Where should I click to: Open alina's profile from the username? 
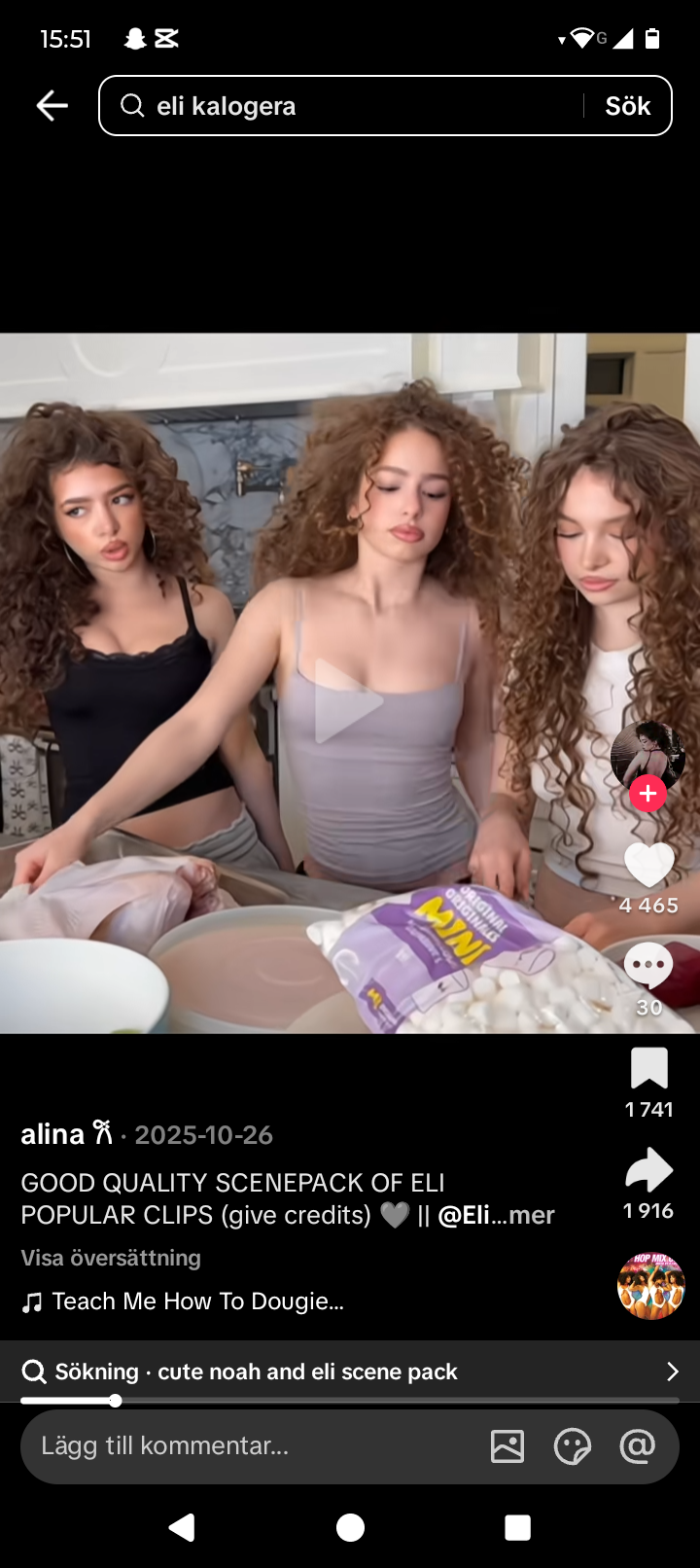coord(53,1134)
